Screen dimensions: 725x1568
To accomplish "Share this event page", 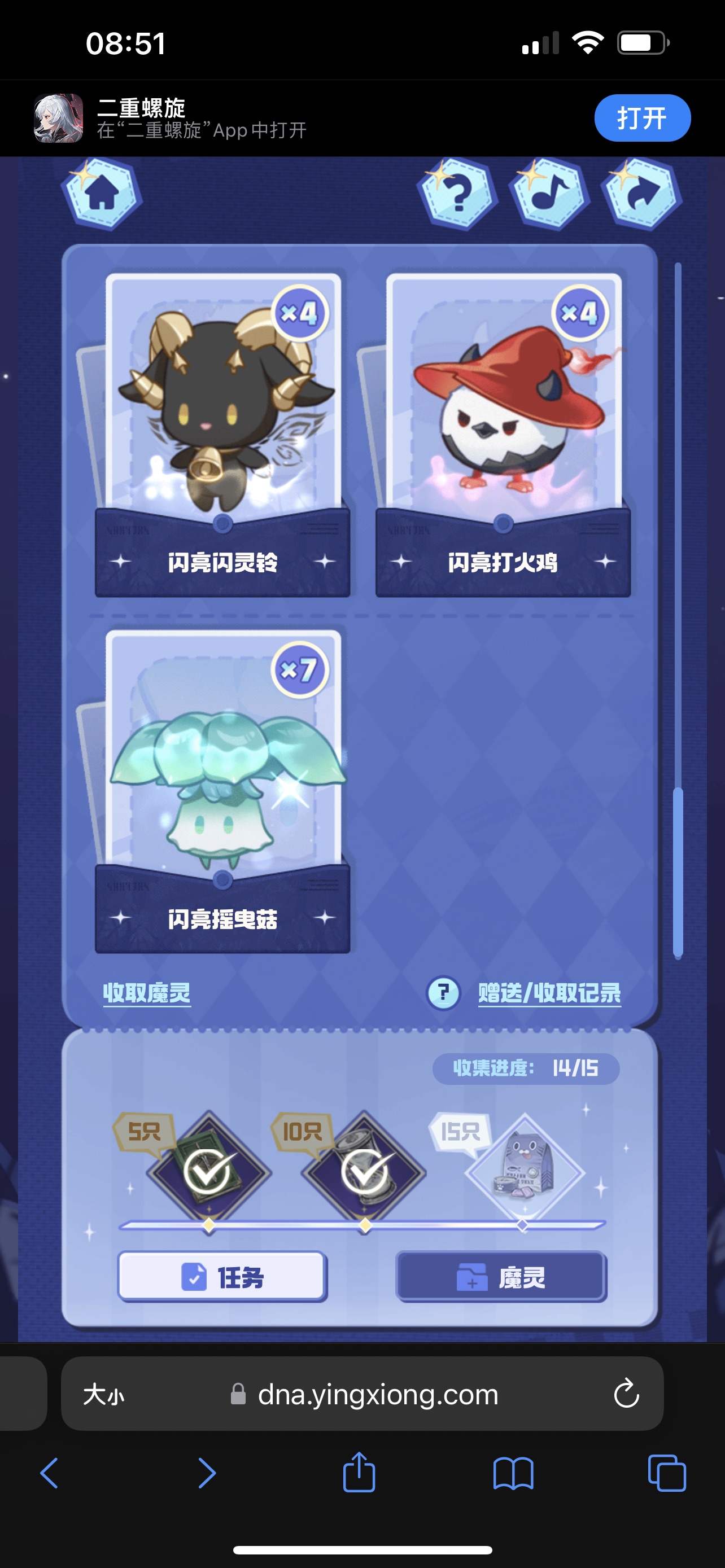I will 641,194.
